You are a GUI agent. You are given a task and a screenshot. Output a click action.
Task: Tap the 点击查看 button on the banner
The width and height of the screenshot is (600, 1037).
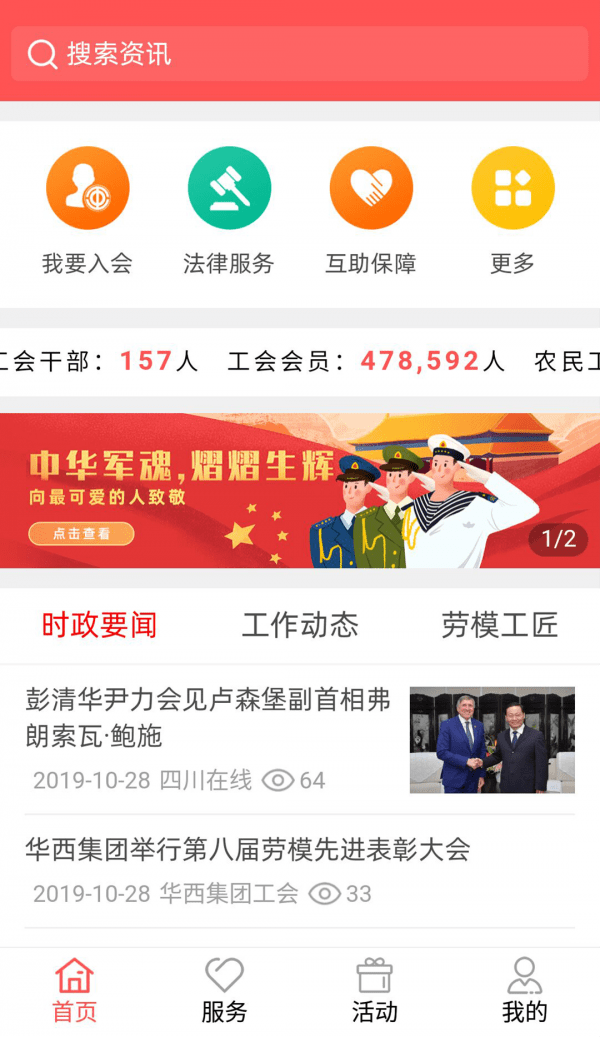[82, 534]
